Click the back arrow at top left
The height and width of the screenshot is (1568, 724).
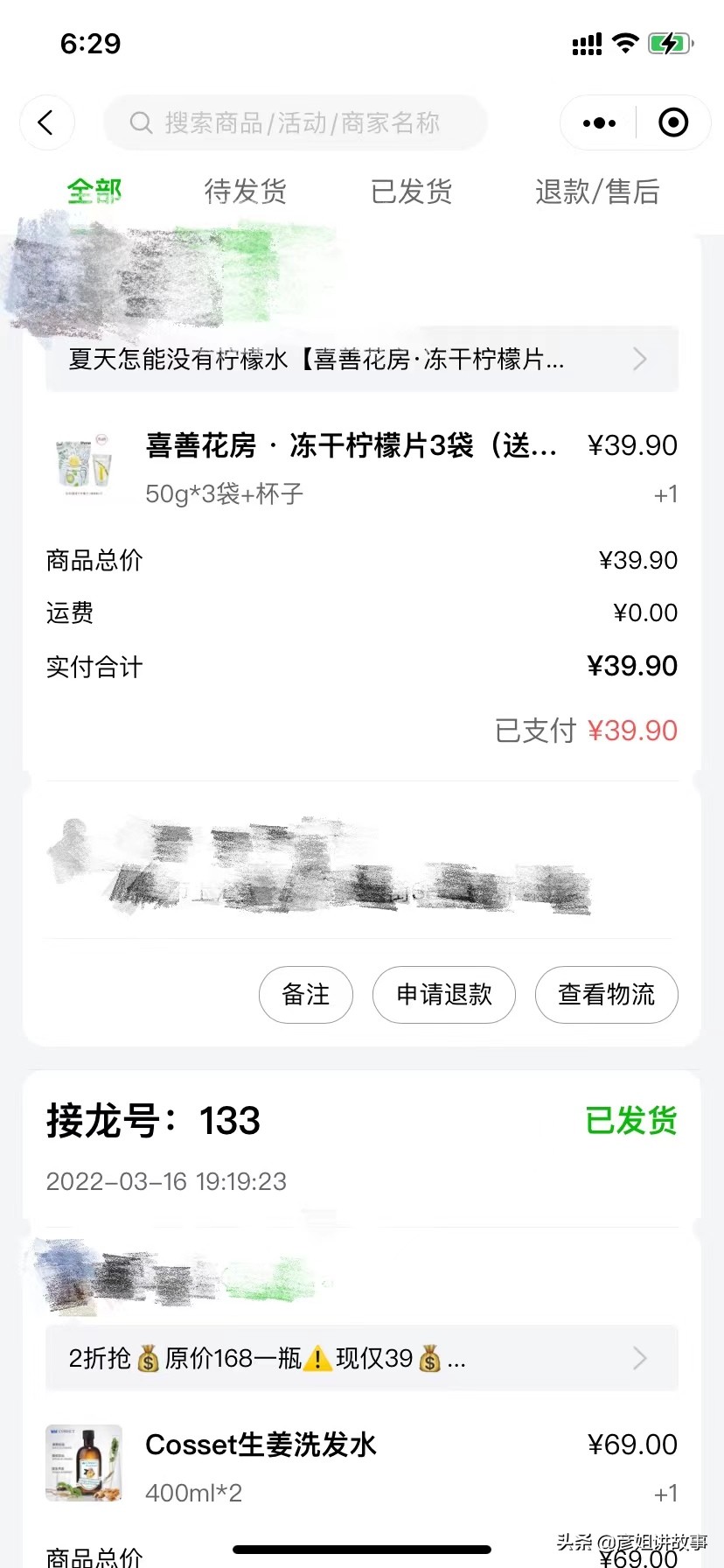(46, 122)
